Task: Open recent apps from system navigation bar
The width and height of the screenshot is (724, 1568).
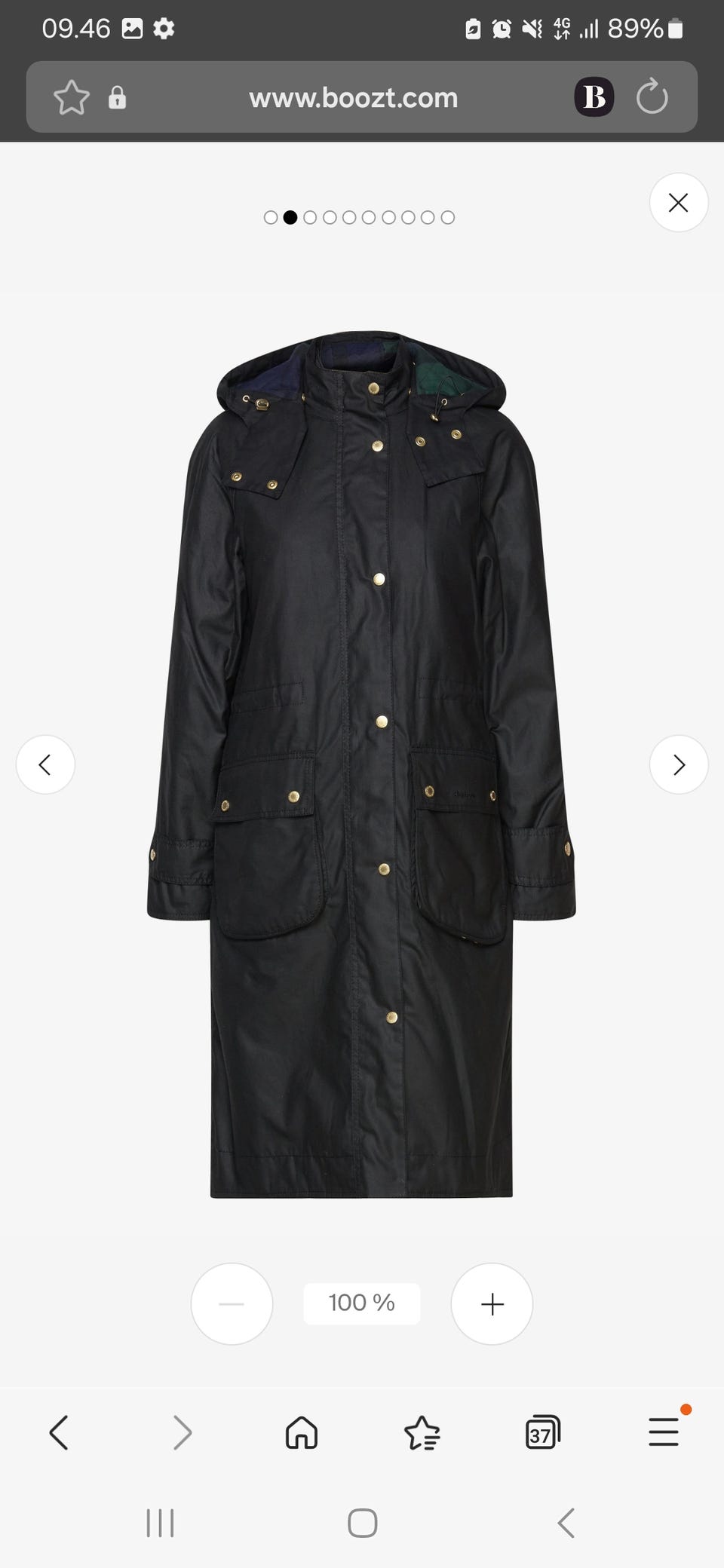Action: [160, 1523]
